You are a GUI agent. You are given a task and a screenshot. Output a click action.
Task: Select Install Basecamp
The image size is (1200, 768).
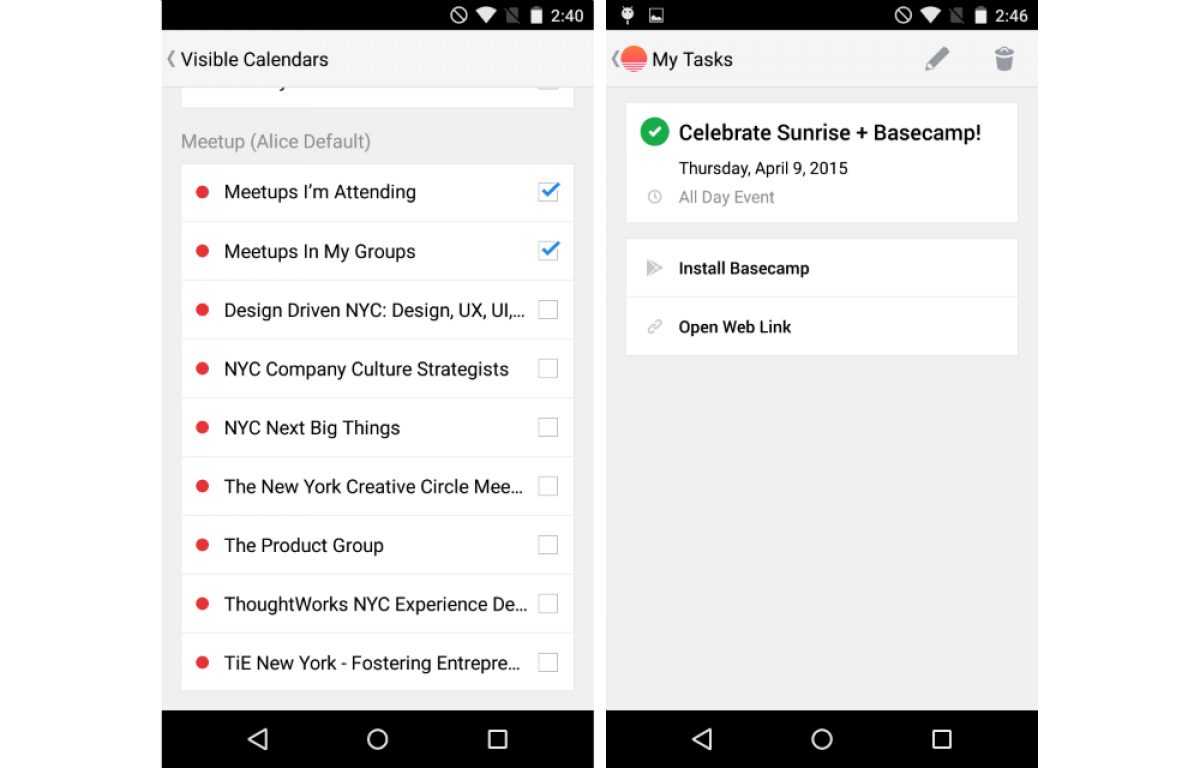(x=743, y=268)
